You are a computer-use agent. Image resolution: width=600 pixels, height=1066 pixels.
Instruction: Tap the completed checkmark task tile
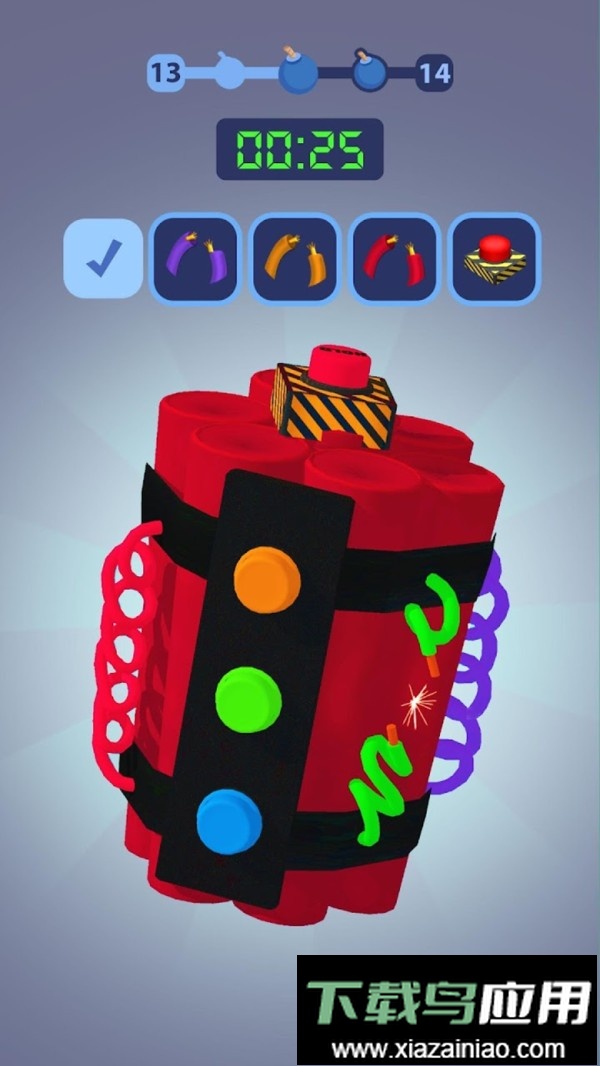click(x=104, y=258)
